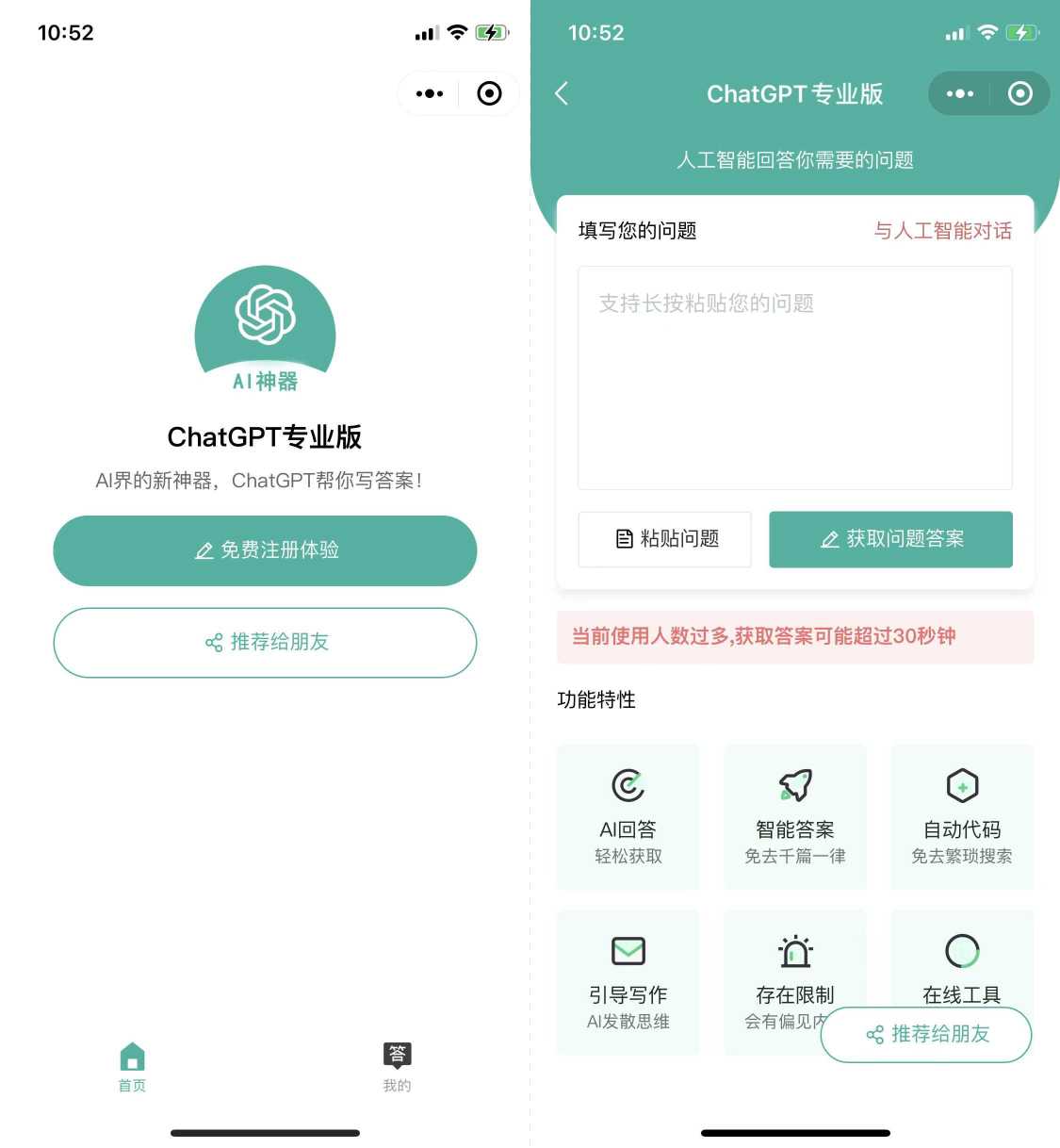This screenshot has height=1148, width=1060.
Task: Open the three-dot menu on the white welcome page
Action: tap(430, 93)
